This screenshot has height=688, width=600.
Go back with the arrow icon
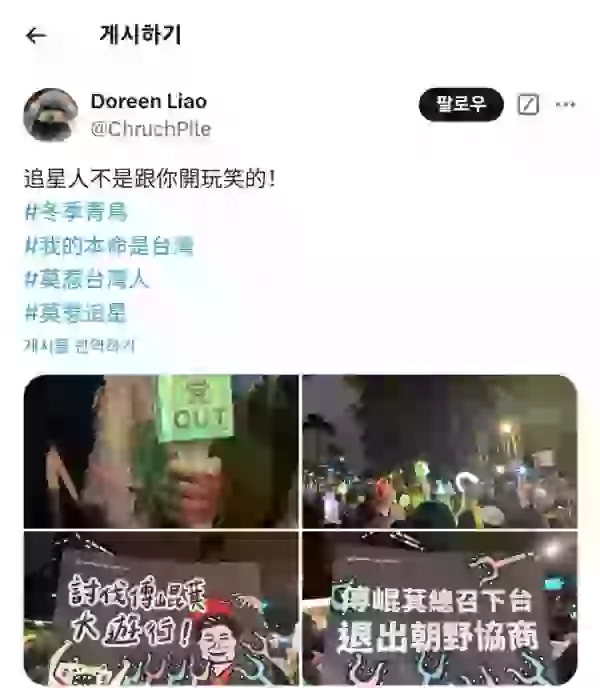(36, 36)
